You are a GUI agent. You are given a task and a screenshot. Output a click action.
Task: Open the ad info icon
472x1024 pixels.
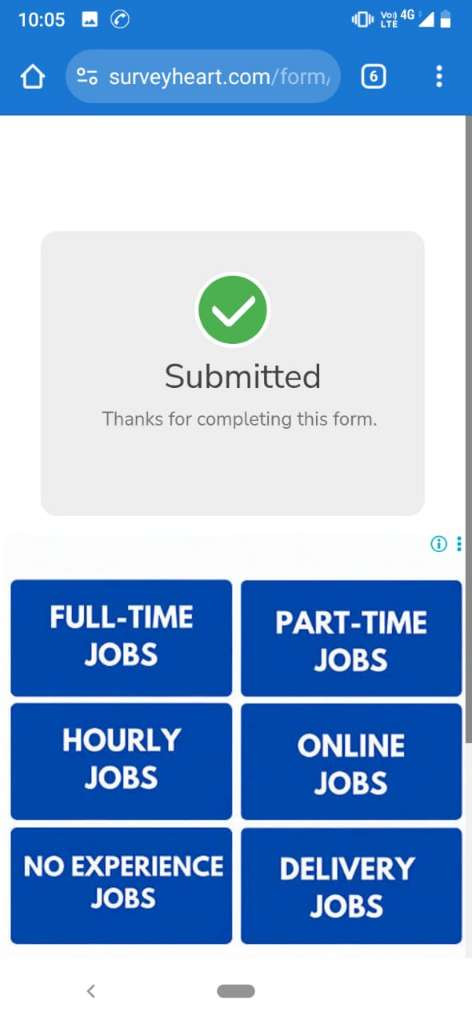[439, 543]
